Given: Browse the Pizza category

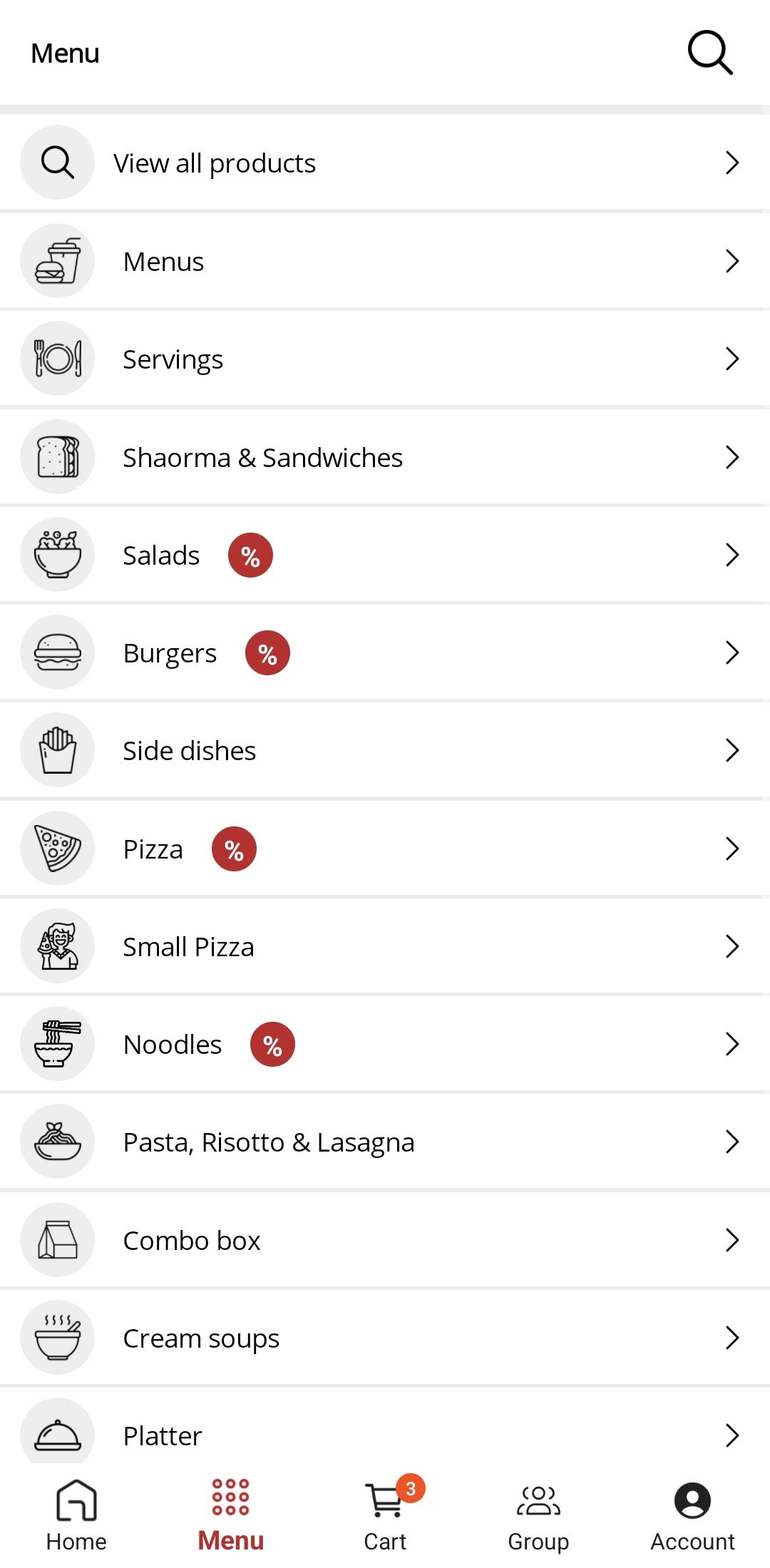Looking at the screenshot, I should (x=385, y=849).
